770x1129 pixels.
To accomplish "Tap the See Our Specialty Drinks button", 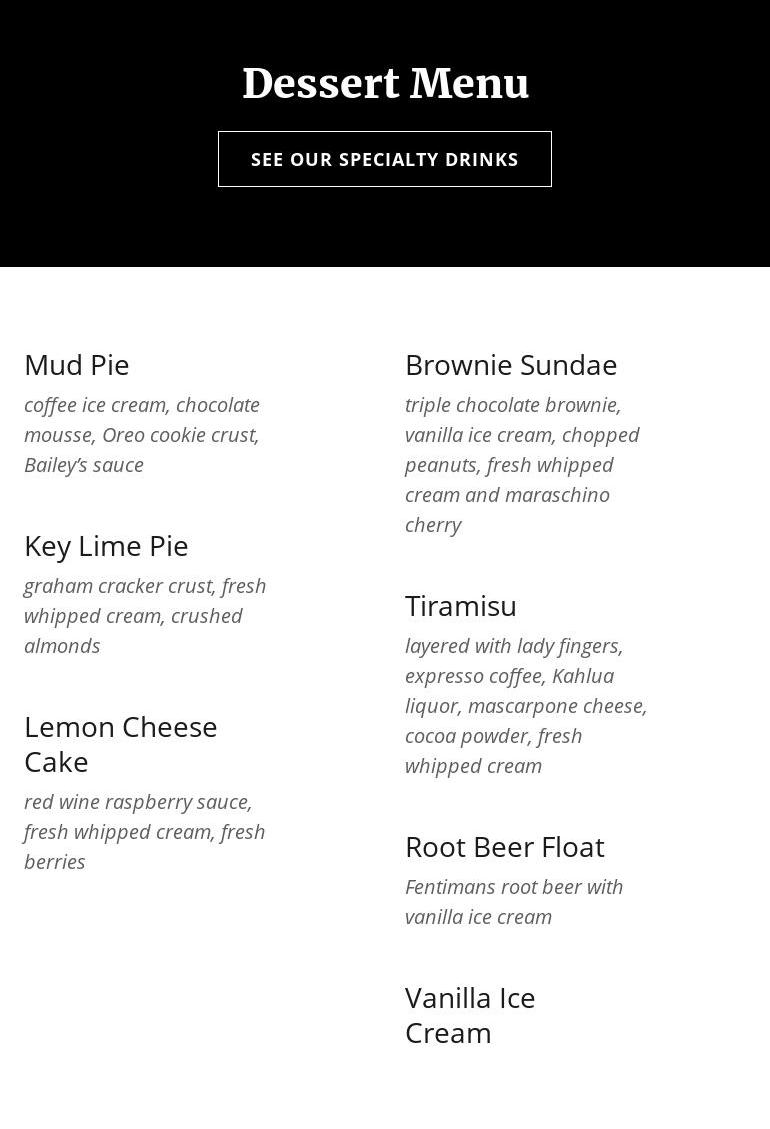I will tap(385, 159).
